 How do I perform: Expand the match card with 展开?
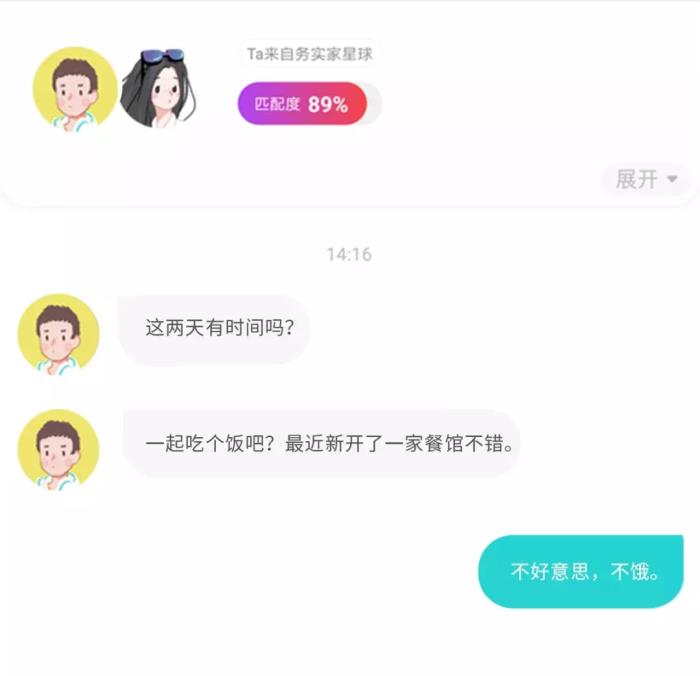(646, 179)
